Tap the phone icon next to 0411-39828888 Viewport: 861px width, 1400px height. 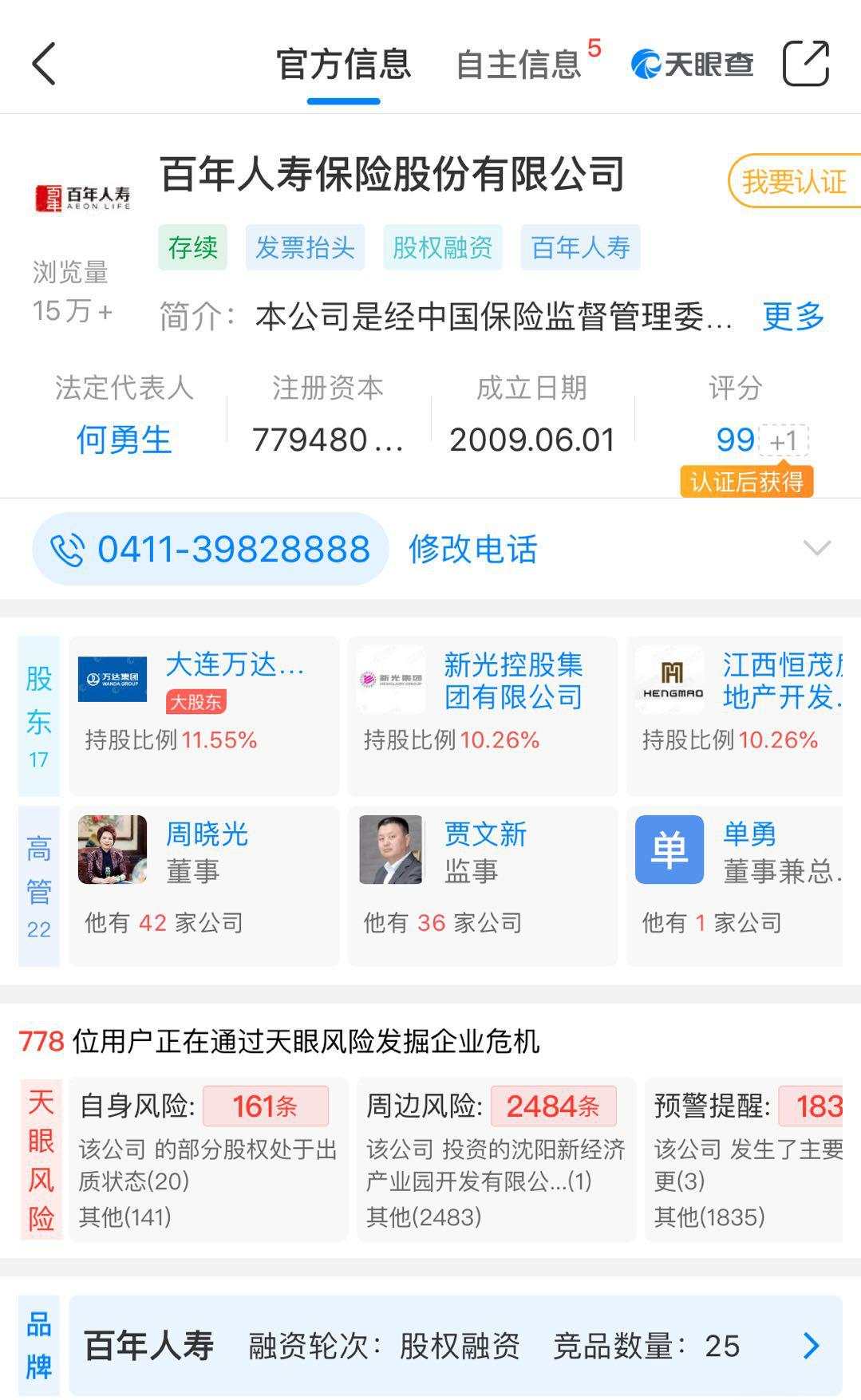click(70, 548)
